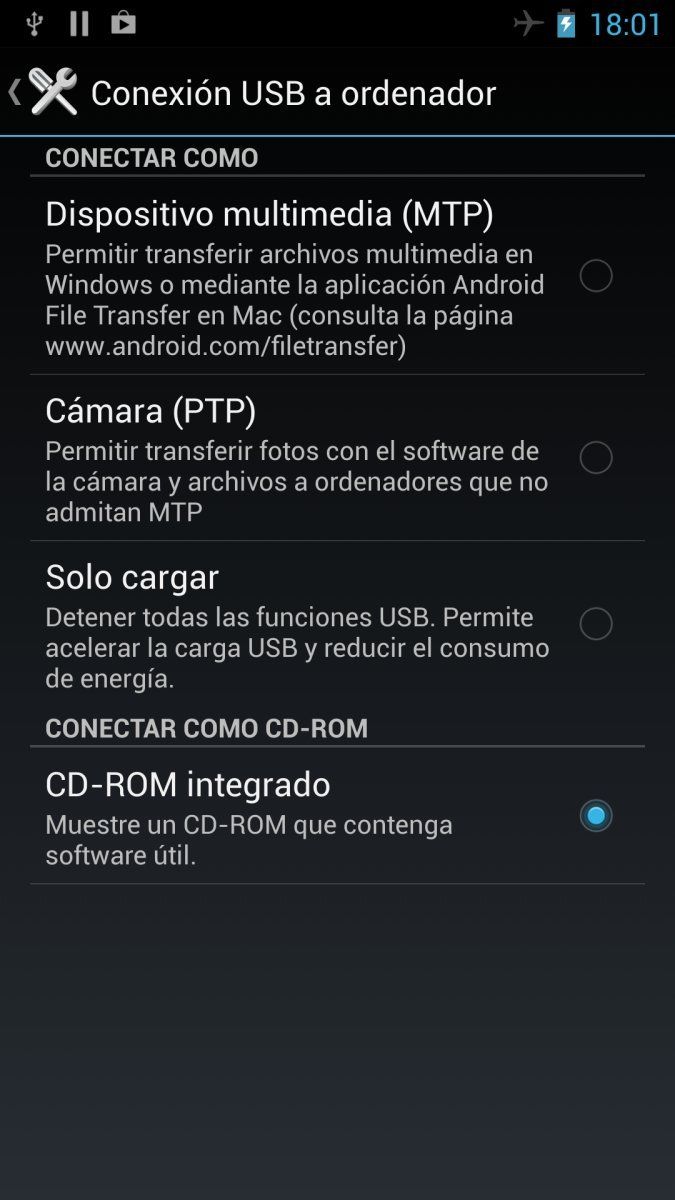Select Solo cargar option
The image size is (675, 1200).
(x=595, y=624)
